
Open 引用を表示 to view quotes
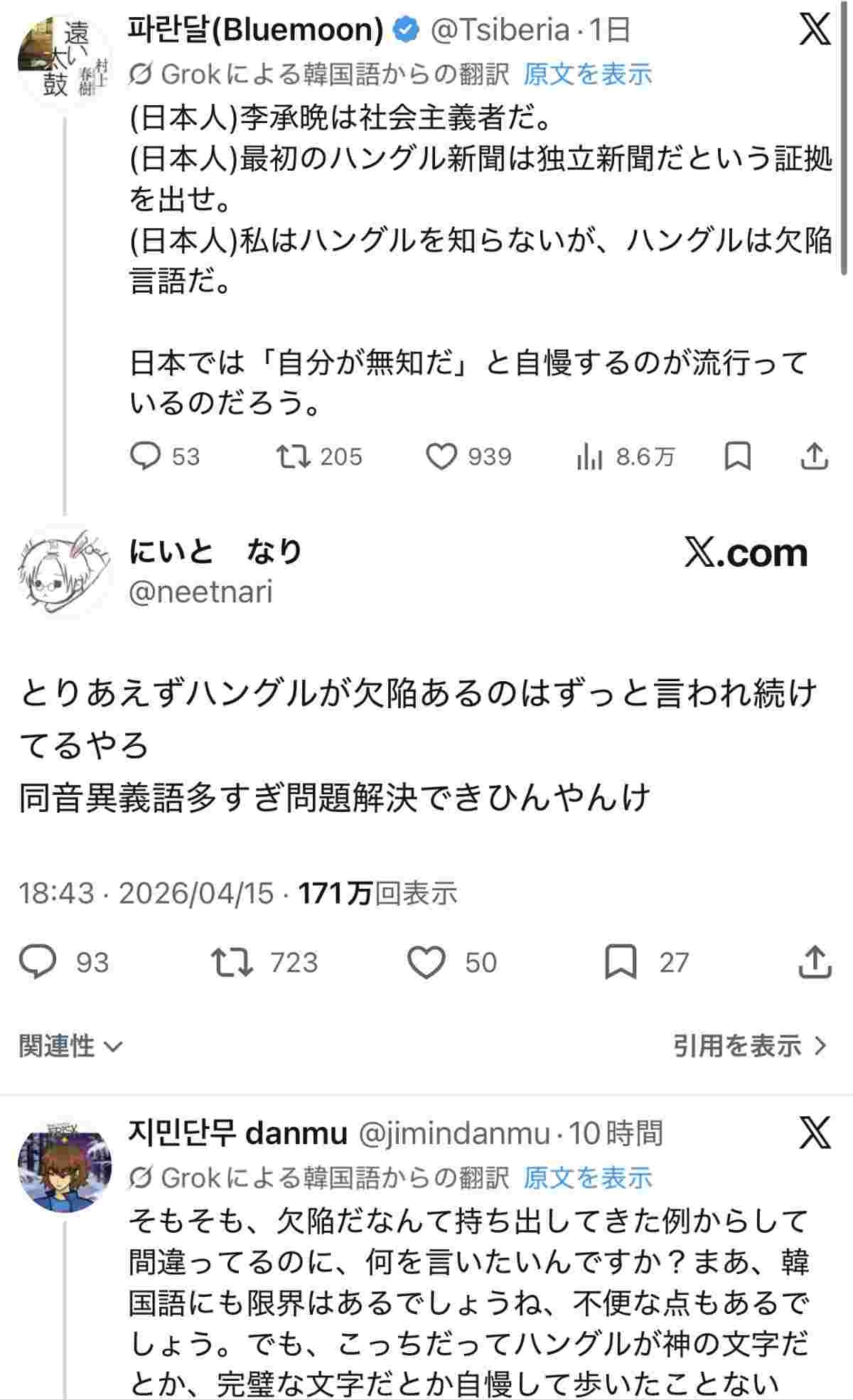point(749,1046)
